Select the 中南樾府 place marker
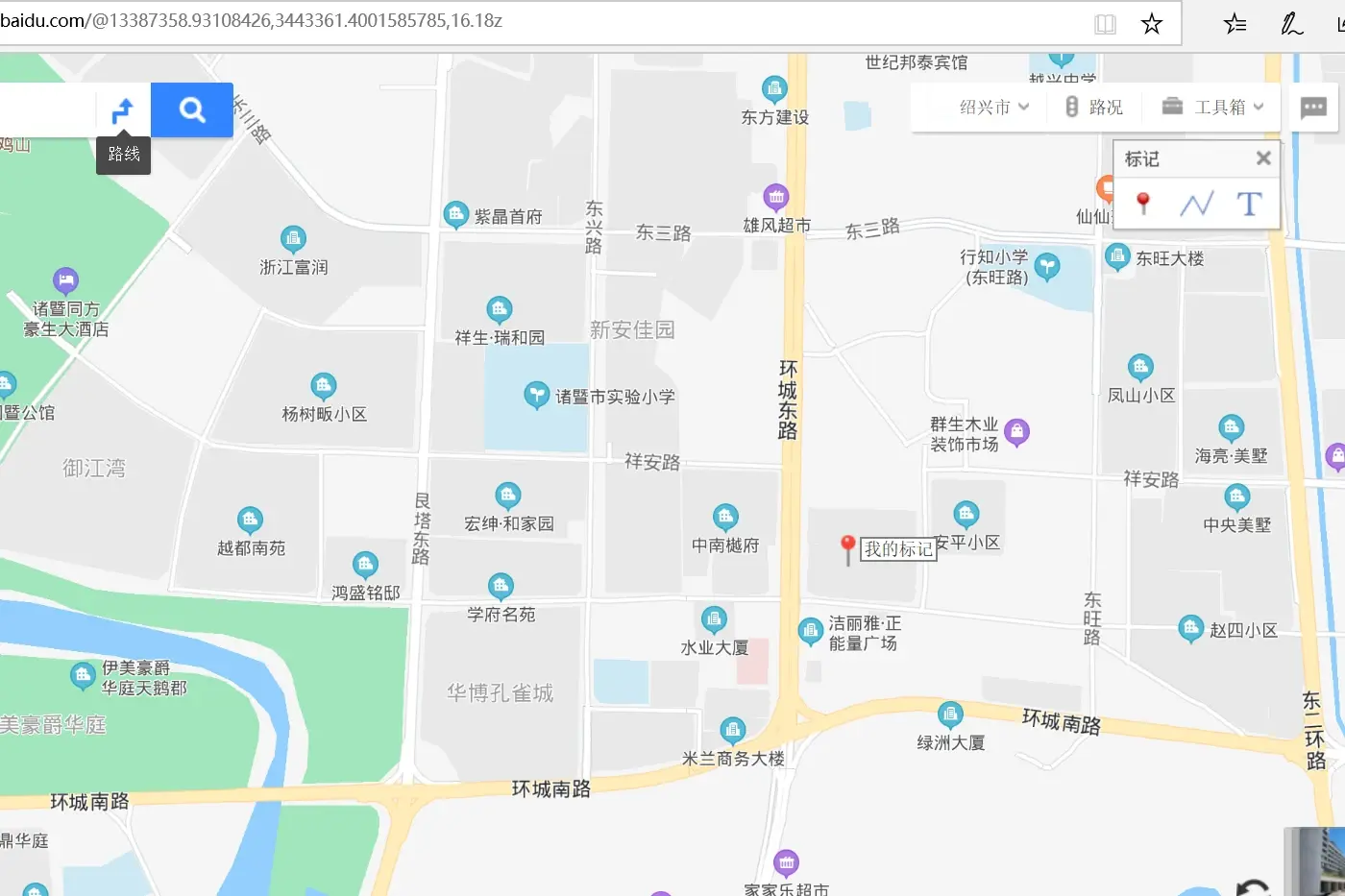 click(x=725, y=518)
